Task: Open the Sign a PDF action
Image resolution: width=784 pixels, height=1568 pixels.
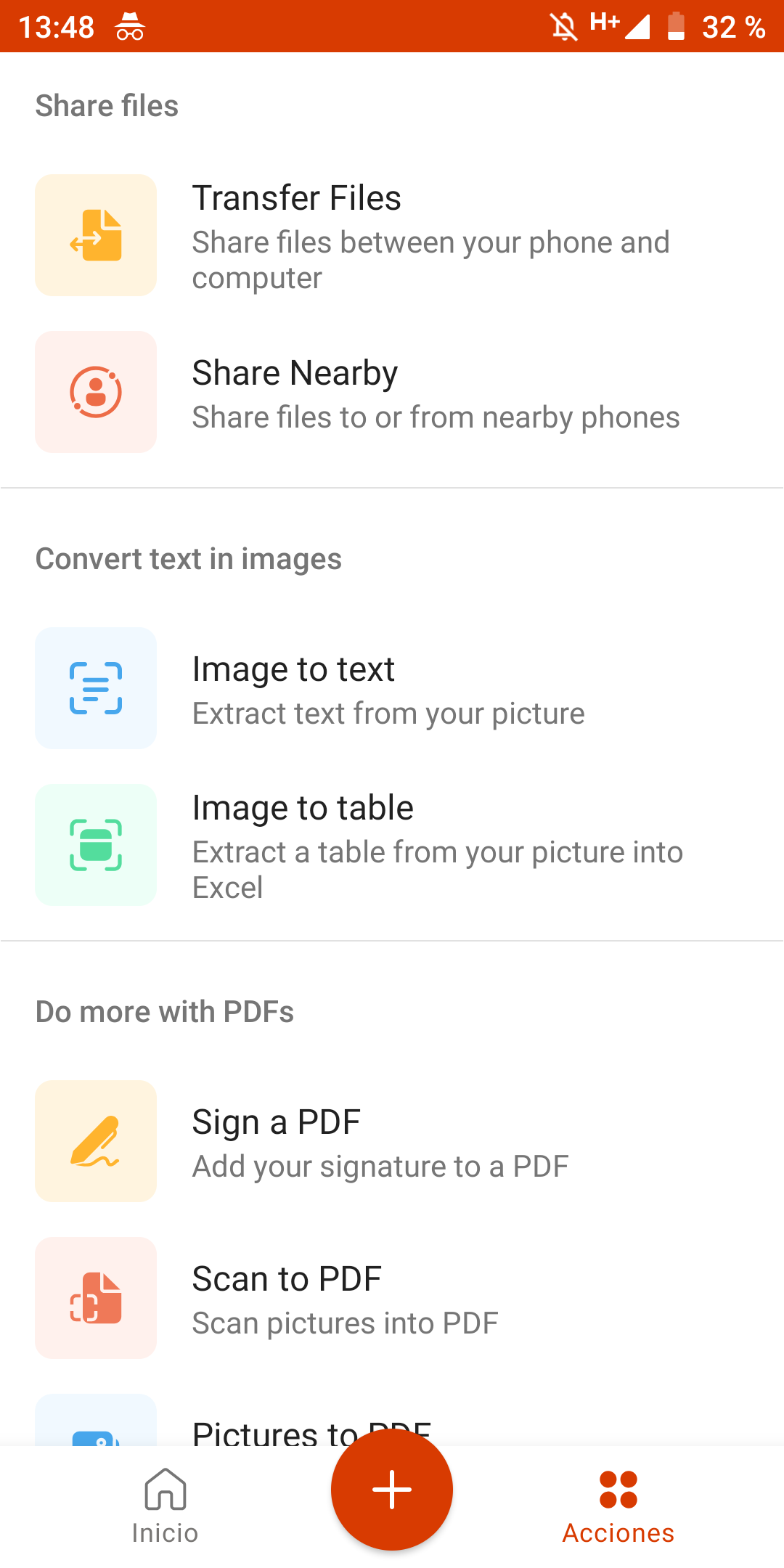Action: (392, 1141)
